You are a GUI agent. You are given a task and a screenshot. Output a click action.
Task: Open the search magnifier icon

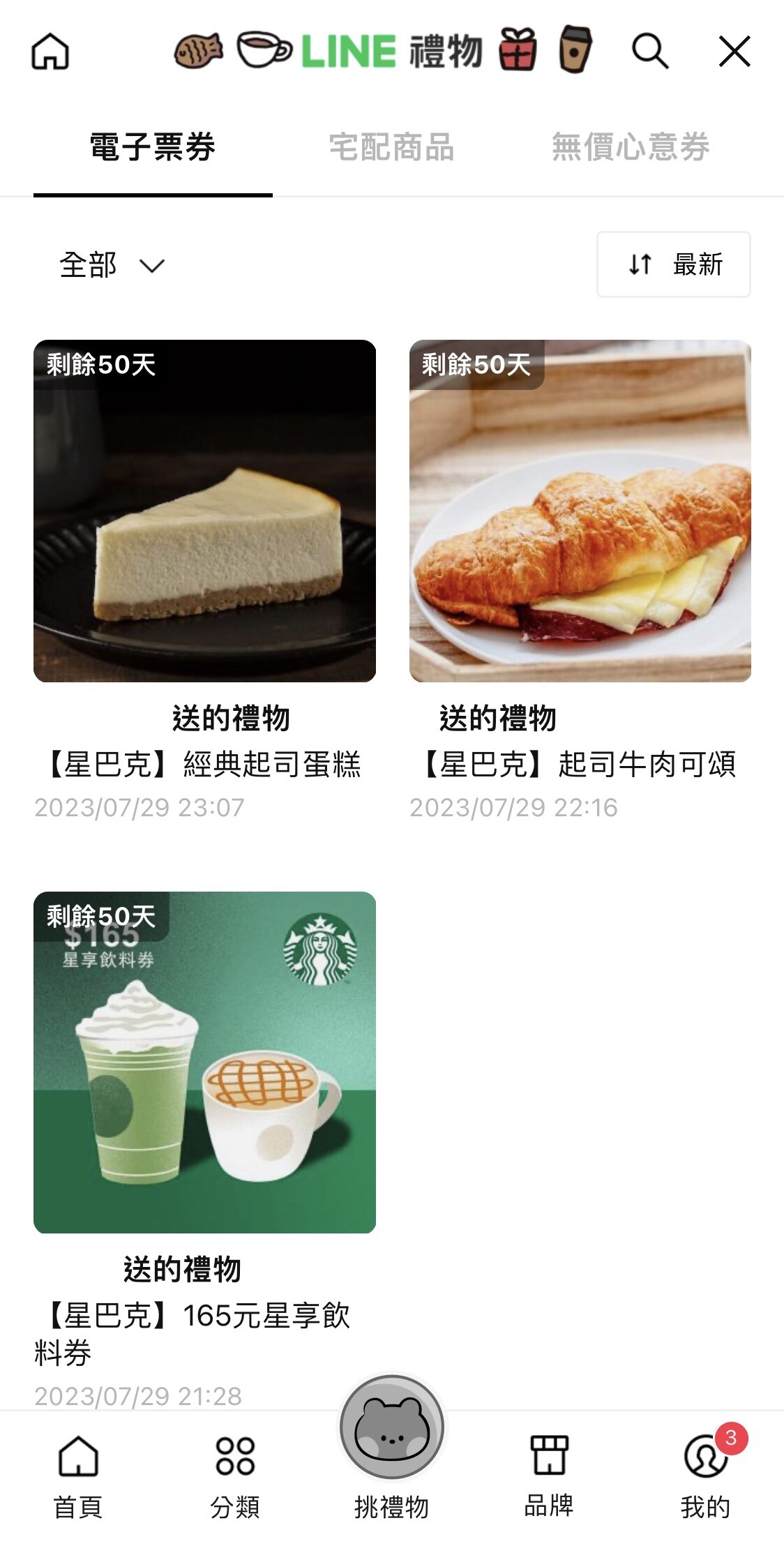pyautogui.click(x=650, y=52)
